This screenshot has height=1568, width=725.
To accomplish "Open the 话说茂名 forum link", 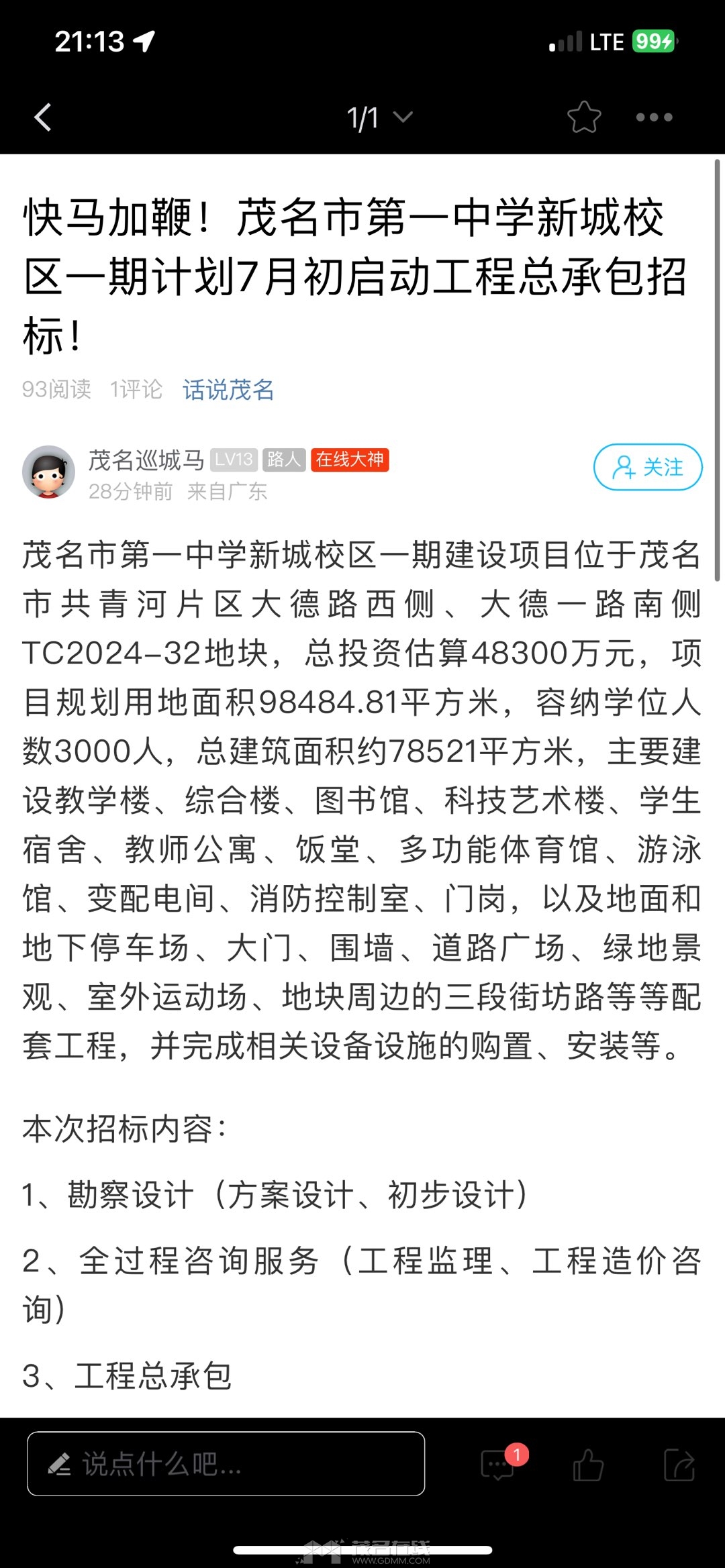I will pyautogui.click(x=228, y=389).
